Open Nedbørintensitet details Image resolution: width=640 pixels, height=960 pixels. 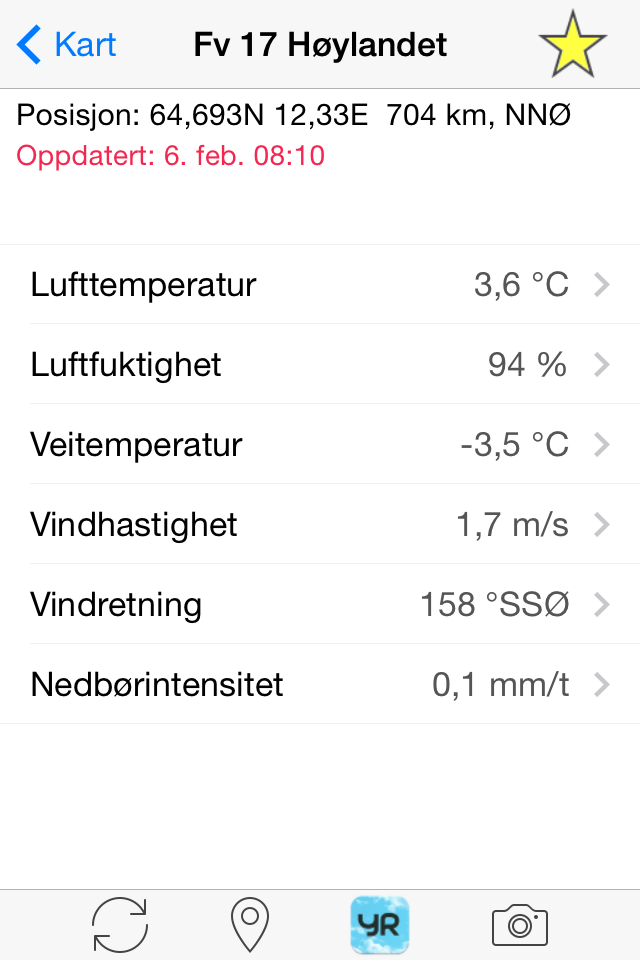(x=320, y=685)
